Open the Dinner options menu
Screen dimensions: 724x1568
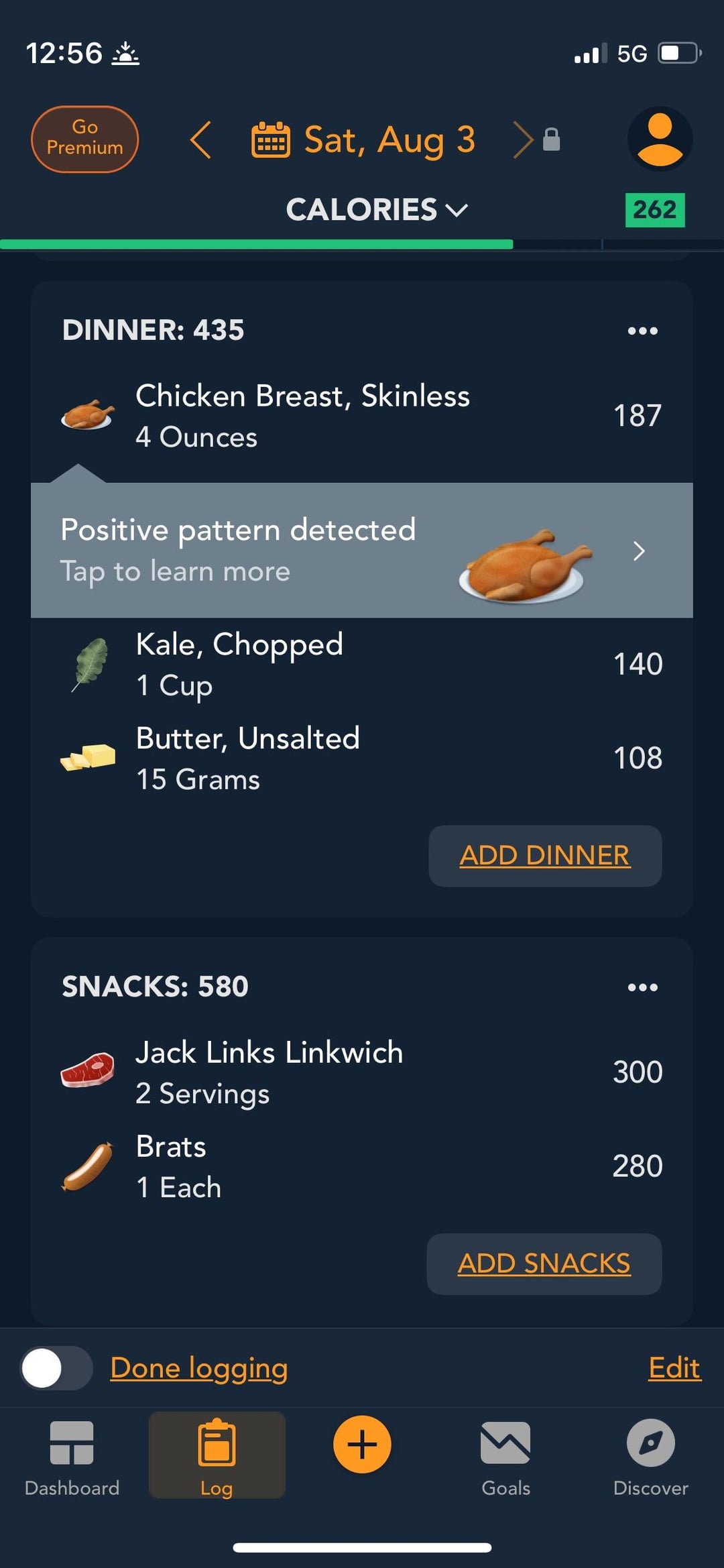(x=642, y=331)
